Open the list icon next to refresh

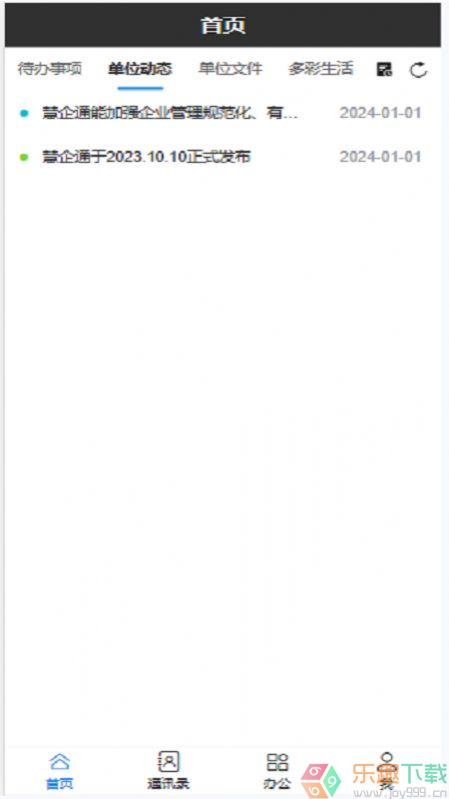click(x=384, y=69)
